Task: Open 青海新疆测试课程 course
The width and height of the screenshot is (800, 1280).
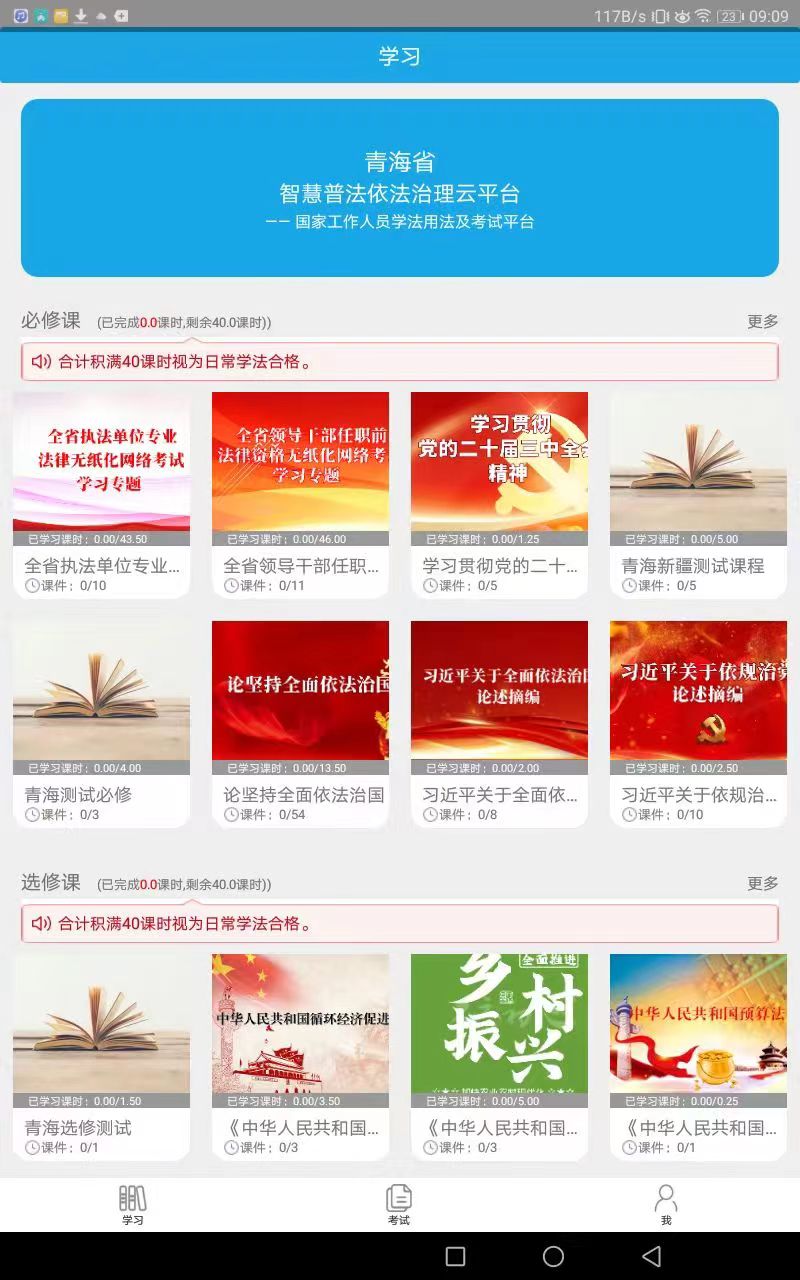Action: pos(698,494)
